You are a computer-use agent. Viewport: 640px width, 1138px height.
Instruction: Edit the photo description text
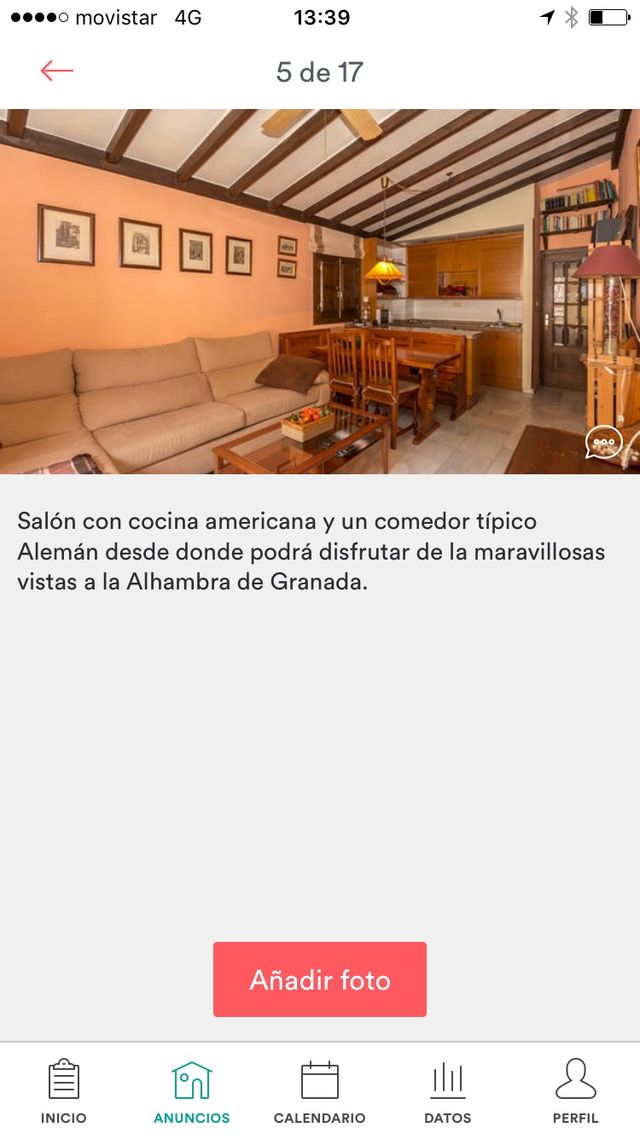[310, 551]
